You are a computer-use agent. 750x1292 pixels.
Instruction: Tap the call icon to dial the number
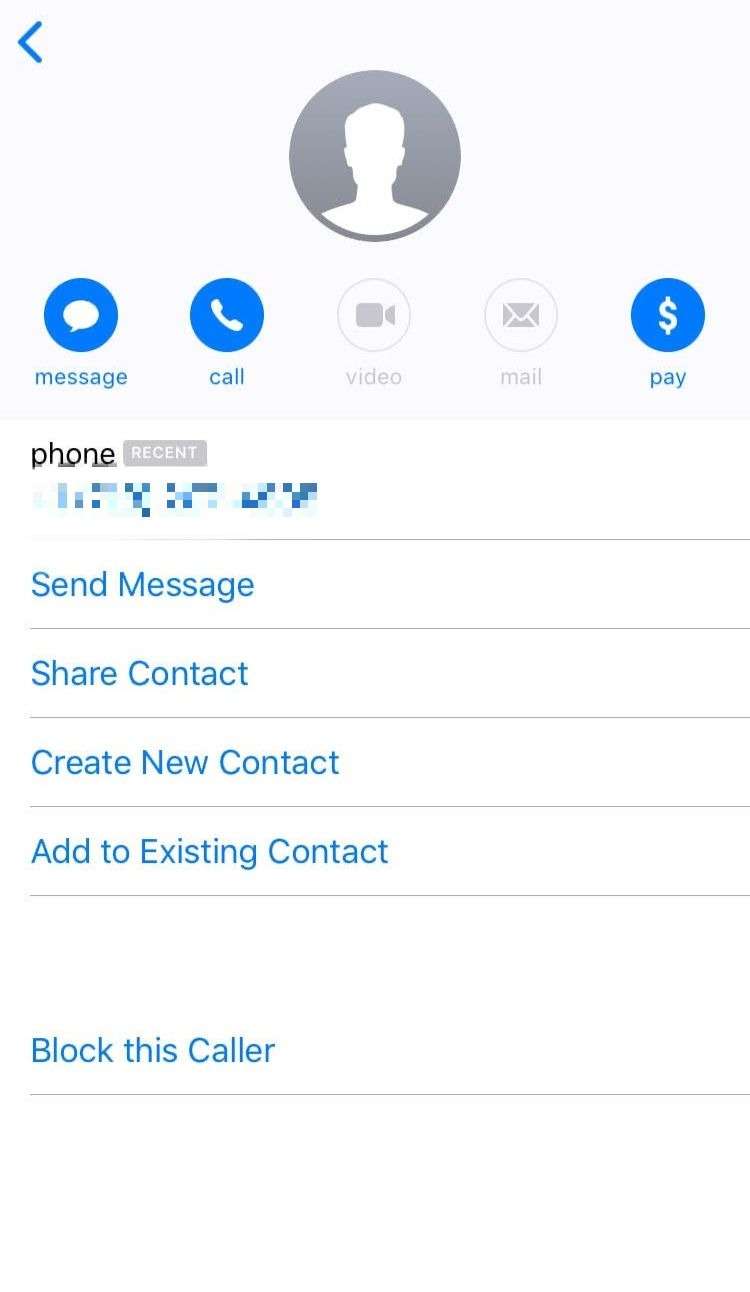pos(227,313)
